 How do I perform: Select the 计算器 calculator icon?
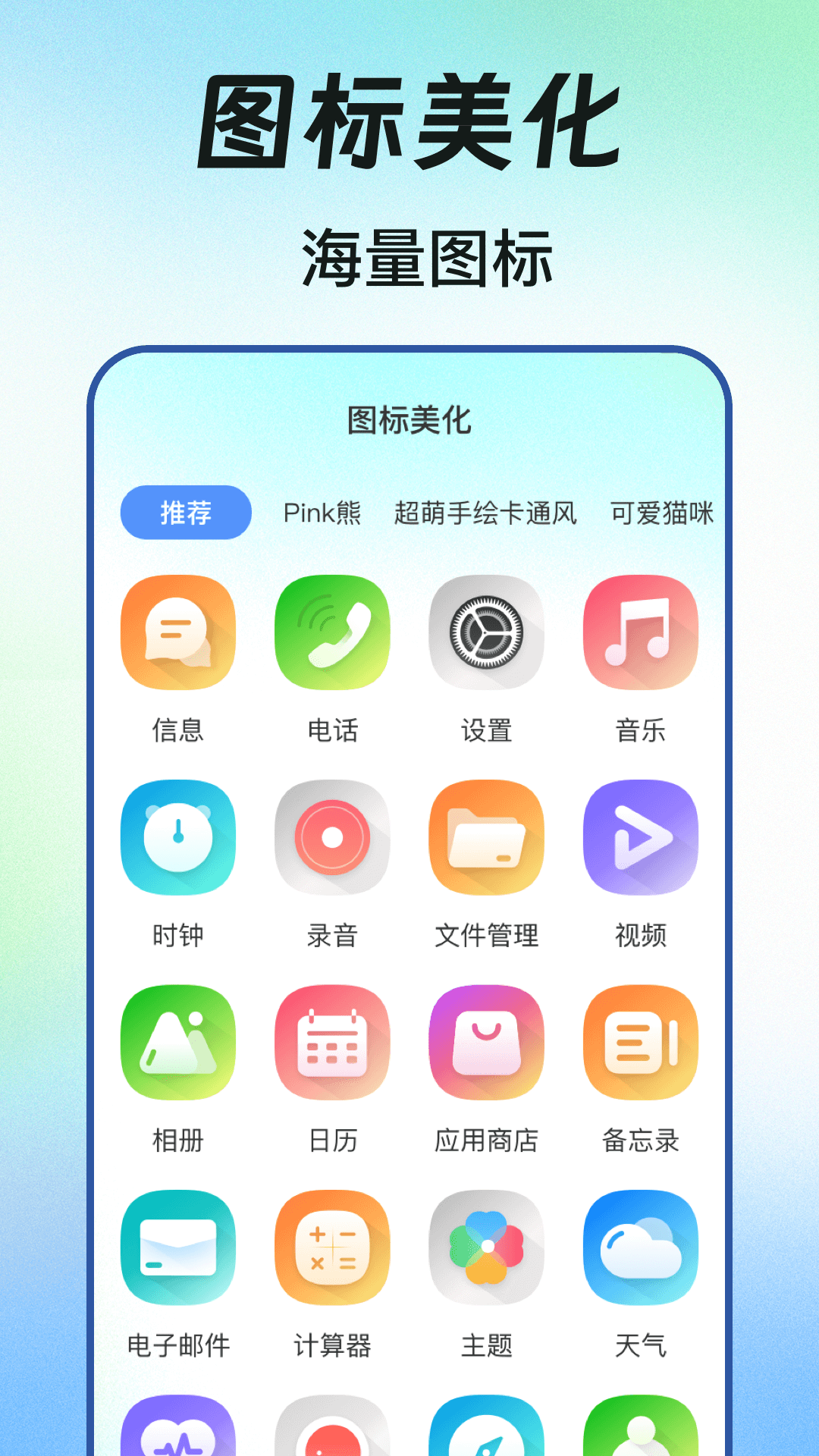(332, 1249)
